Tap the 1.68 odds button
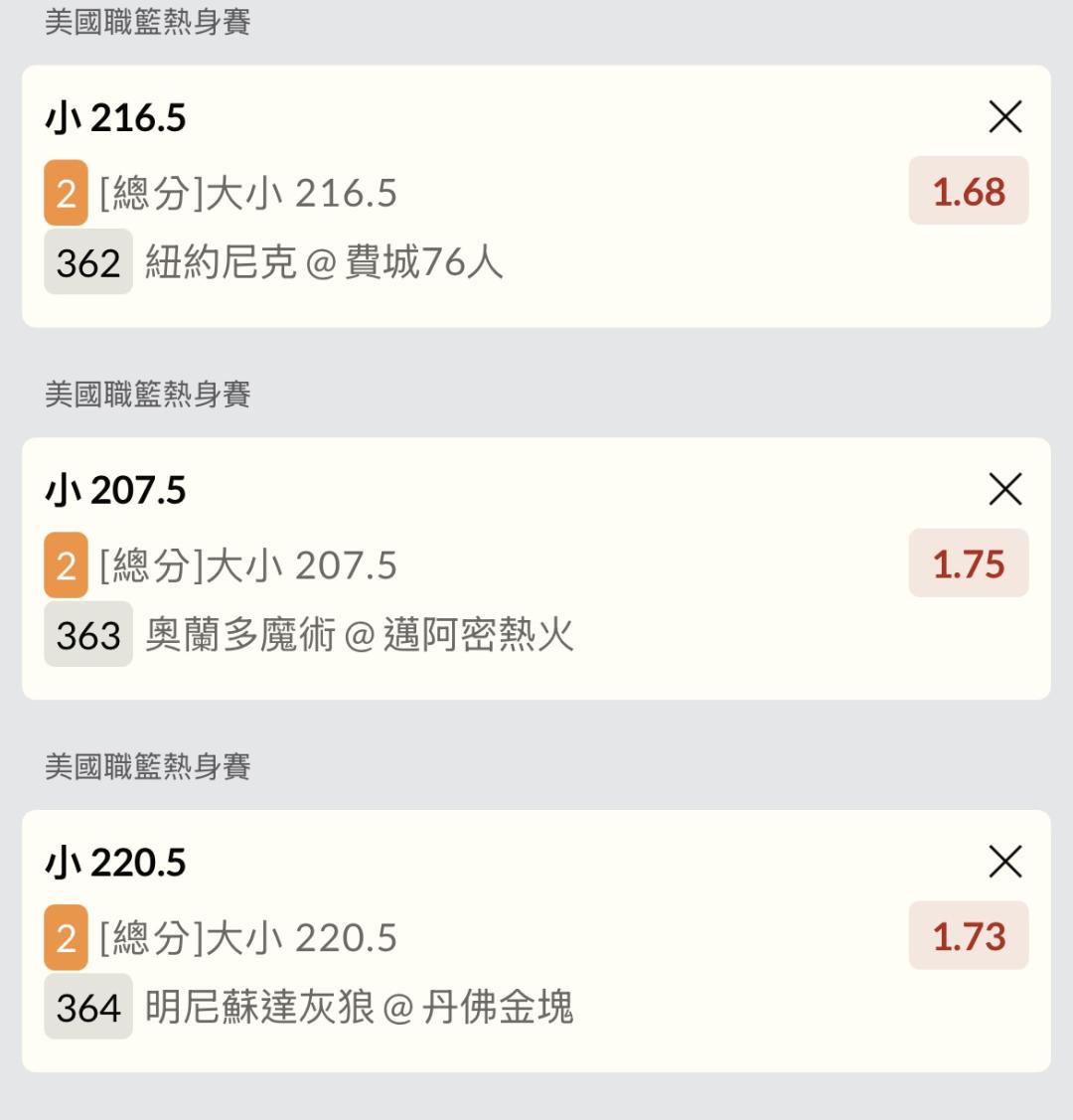The height and width of the screenshot is (1120, 1073). click(969, 192)
